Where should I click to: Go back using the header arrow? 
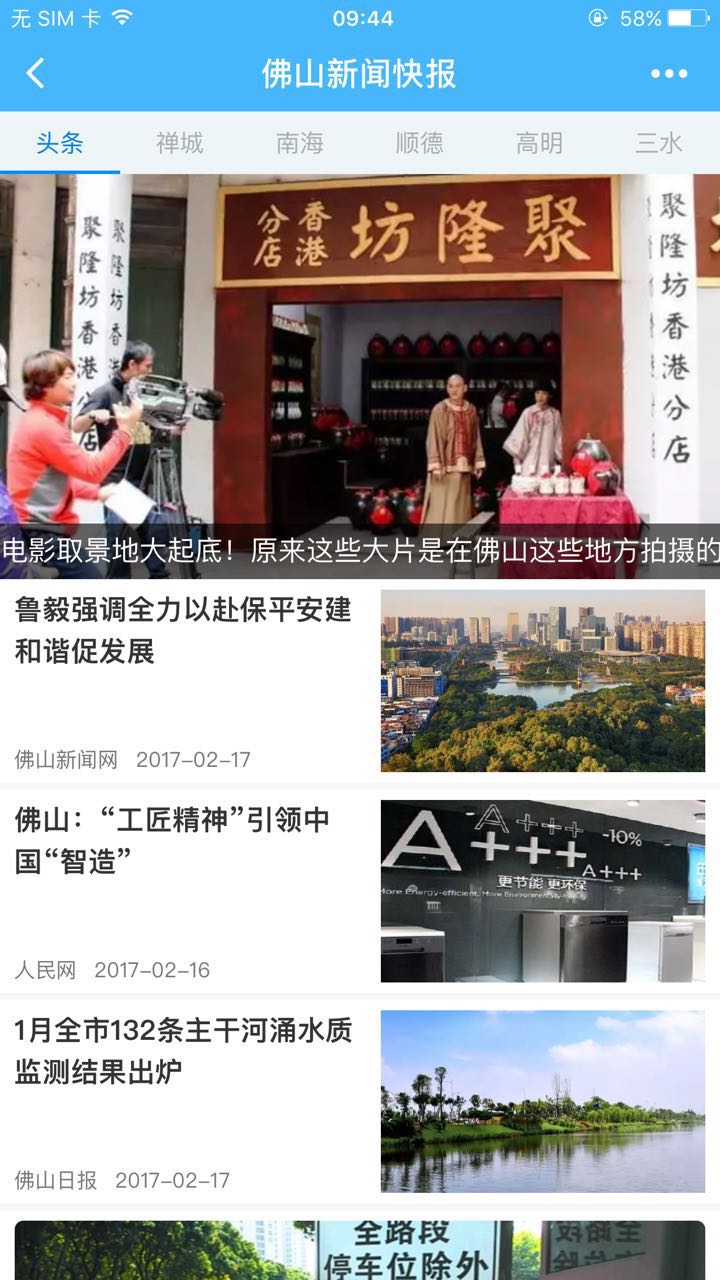[x=36, y=73]
